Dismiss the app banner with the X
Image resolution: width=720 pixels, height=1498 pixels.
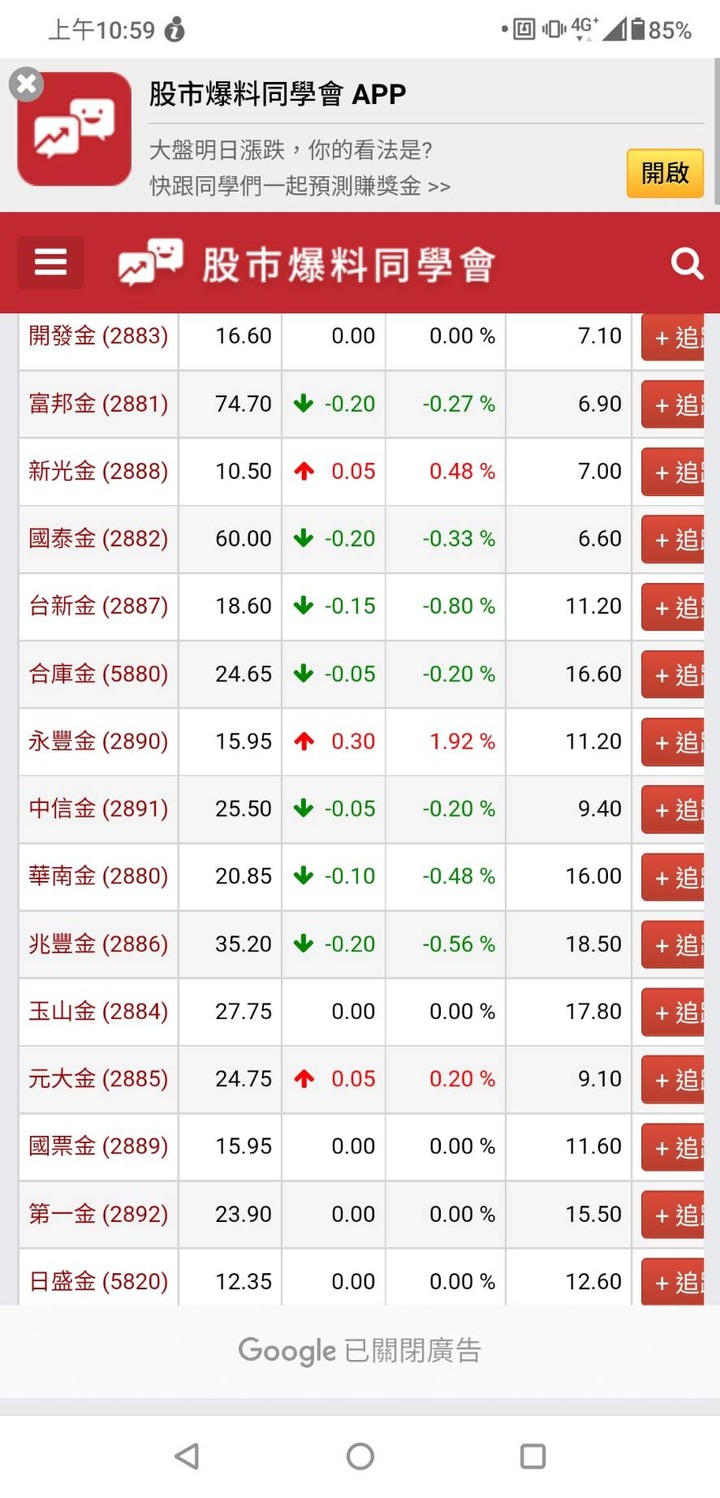tap(26, 85)
